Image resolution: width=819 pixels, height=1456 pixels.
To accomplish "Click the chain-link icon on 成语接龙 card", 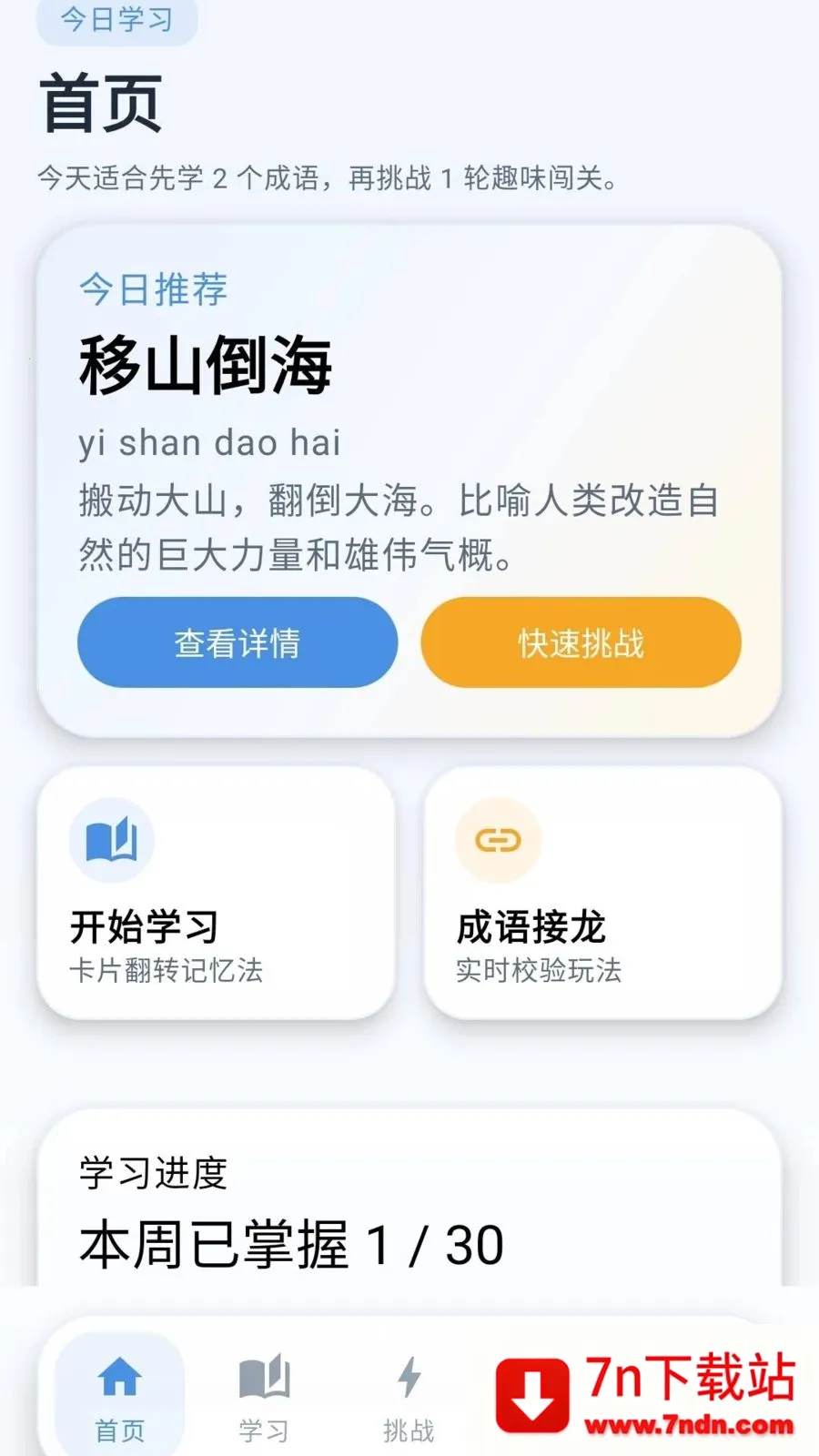I will pyautogui.click(x=496, y=839).
